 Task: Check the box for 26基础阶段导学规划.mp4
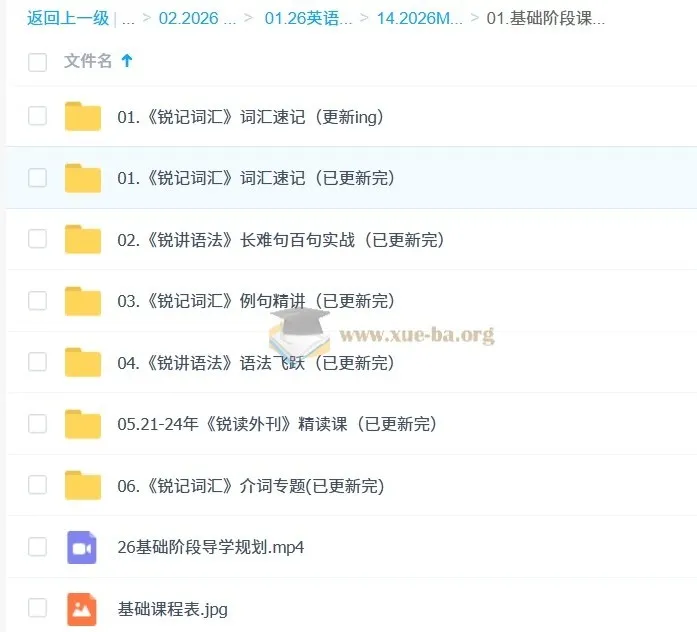(37, 547)
